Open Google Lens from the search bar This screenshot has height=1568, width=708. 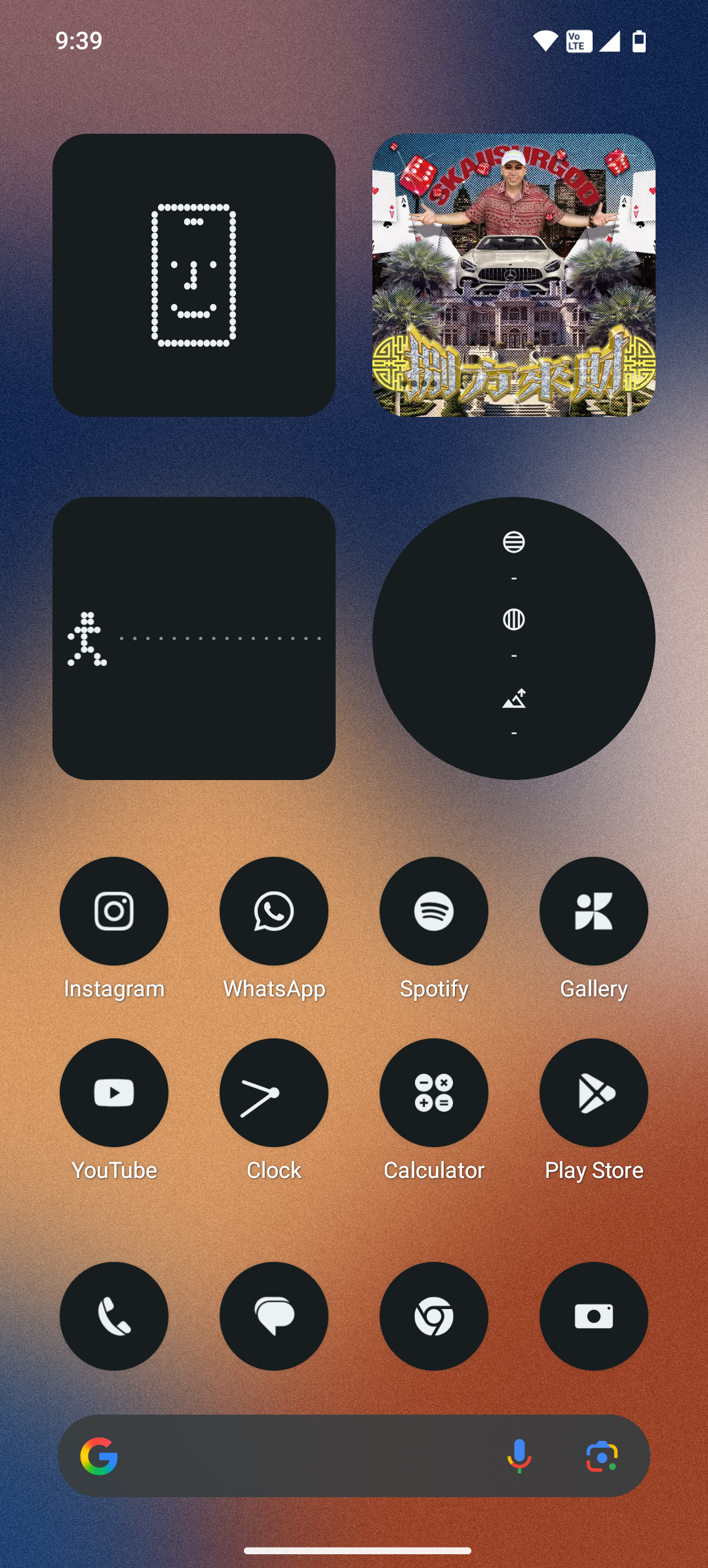602,1456
